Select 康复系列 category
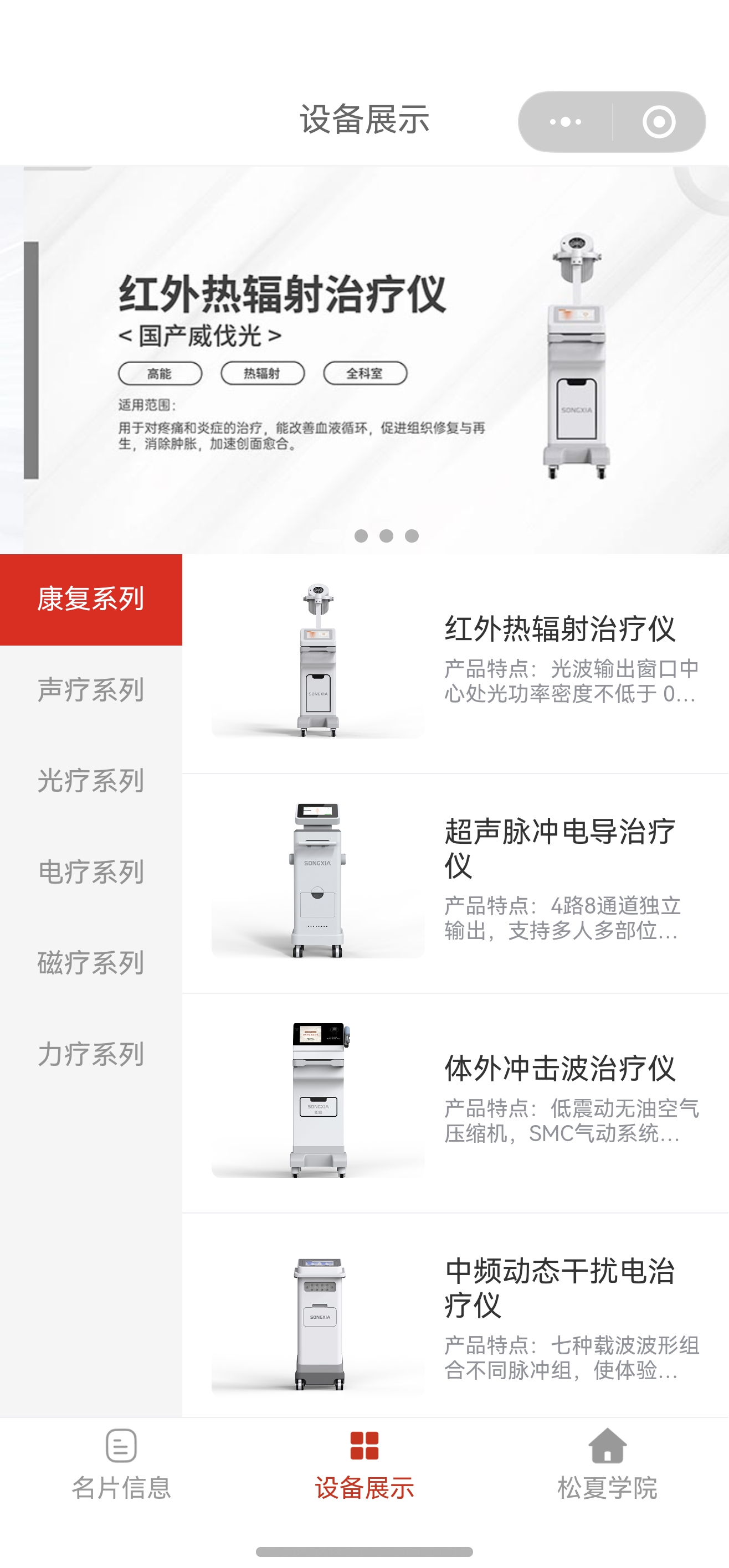The image size is (729, 1568). 91,599
